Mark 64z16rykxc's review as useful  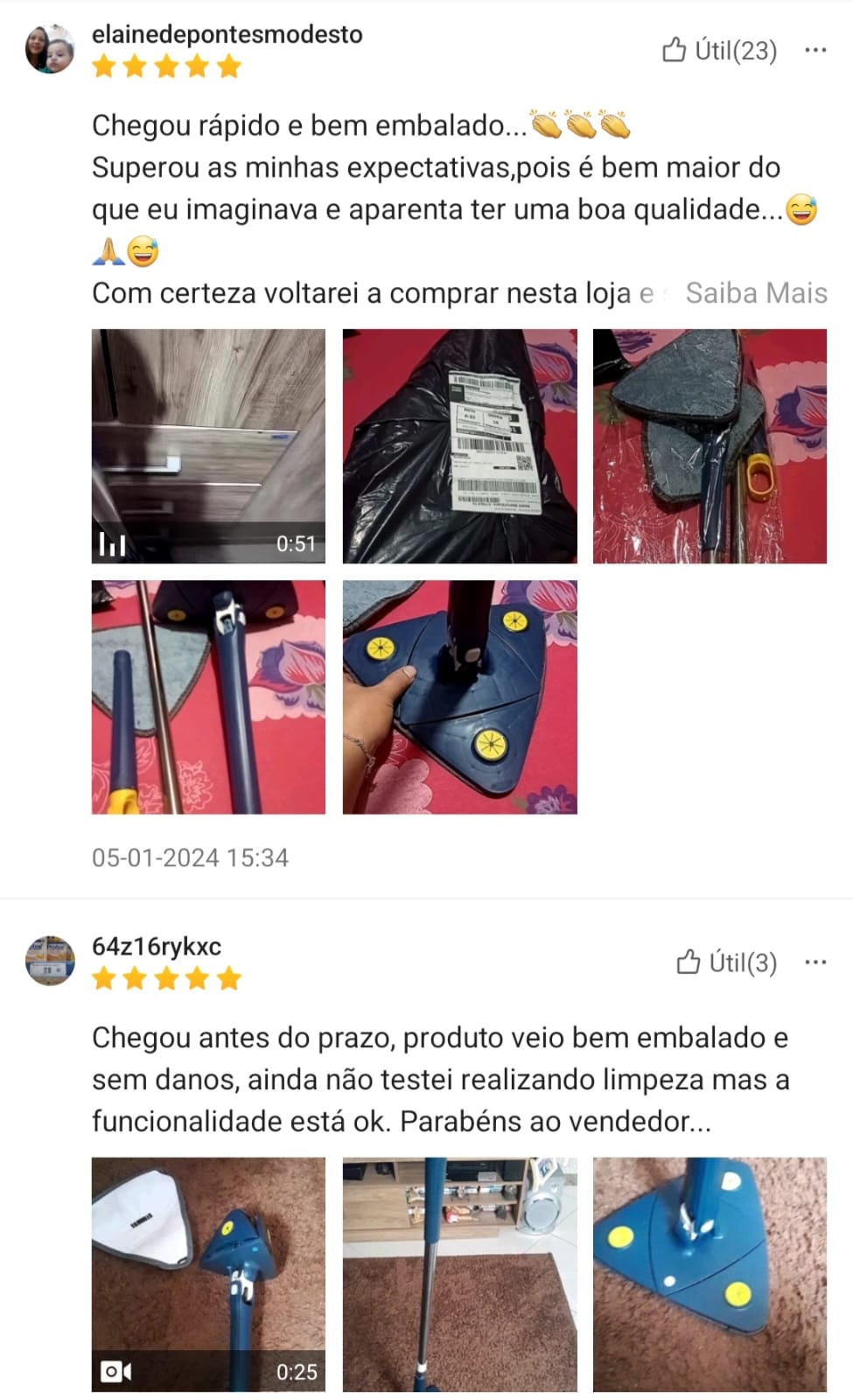[x=726, y=962]
